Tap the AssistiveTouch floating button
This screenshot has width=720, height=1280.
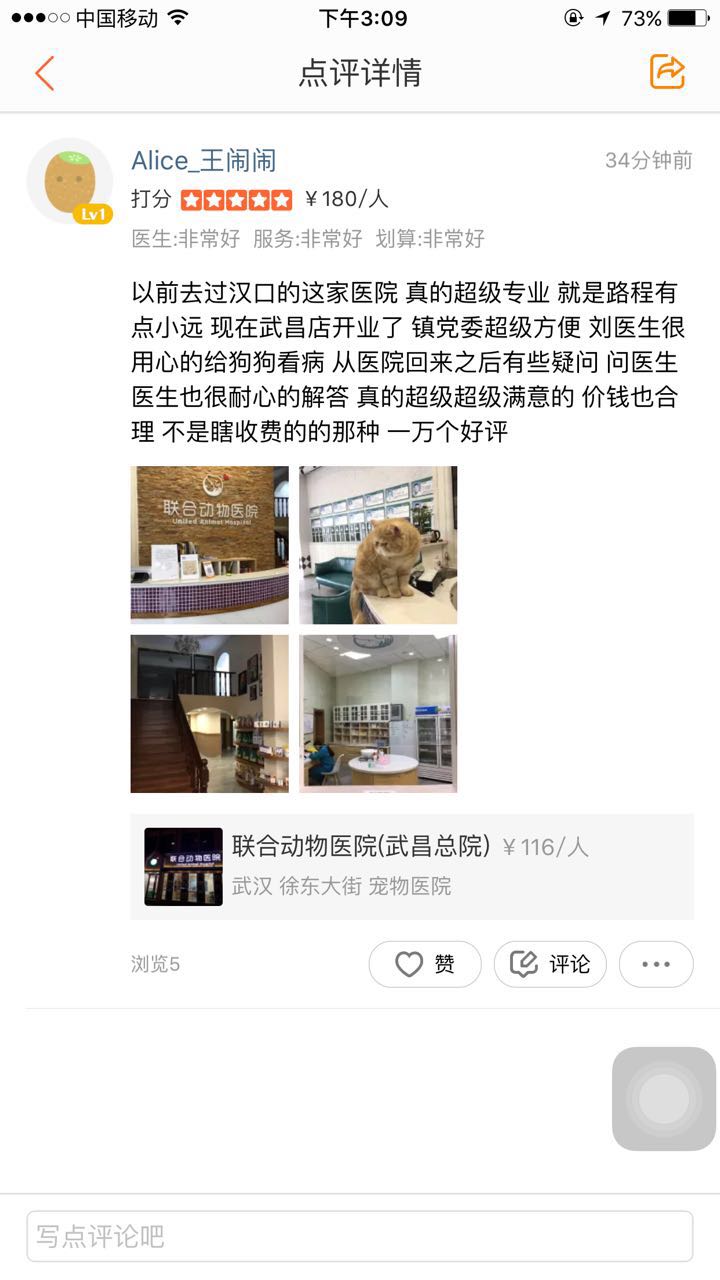click(664, 1099)
